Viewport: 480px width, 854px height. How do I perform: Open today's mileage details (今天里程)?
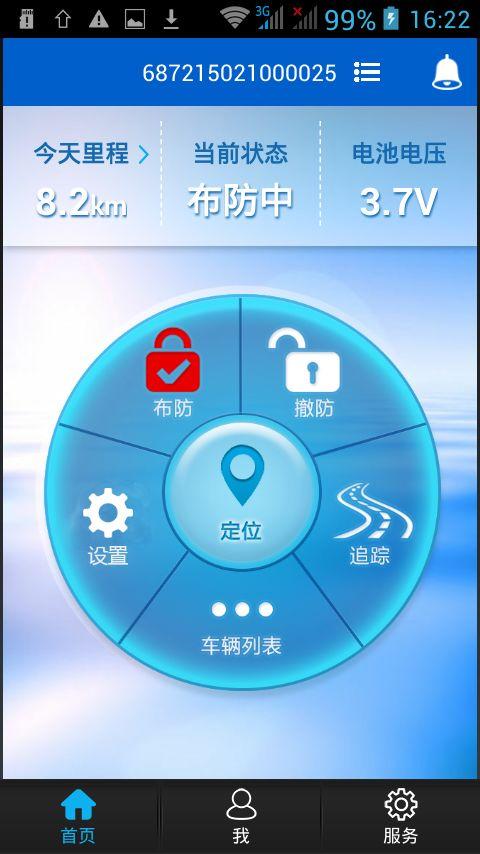[91, 154]
